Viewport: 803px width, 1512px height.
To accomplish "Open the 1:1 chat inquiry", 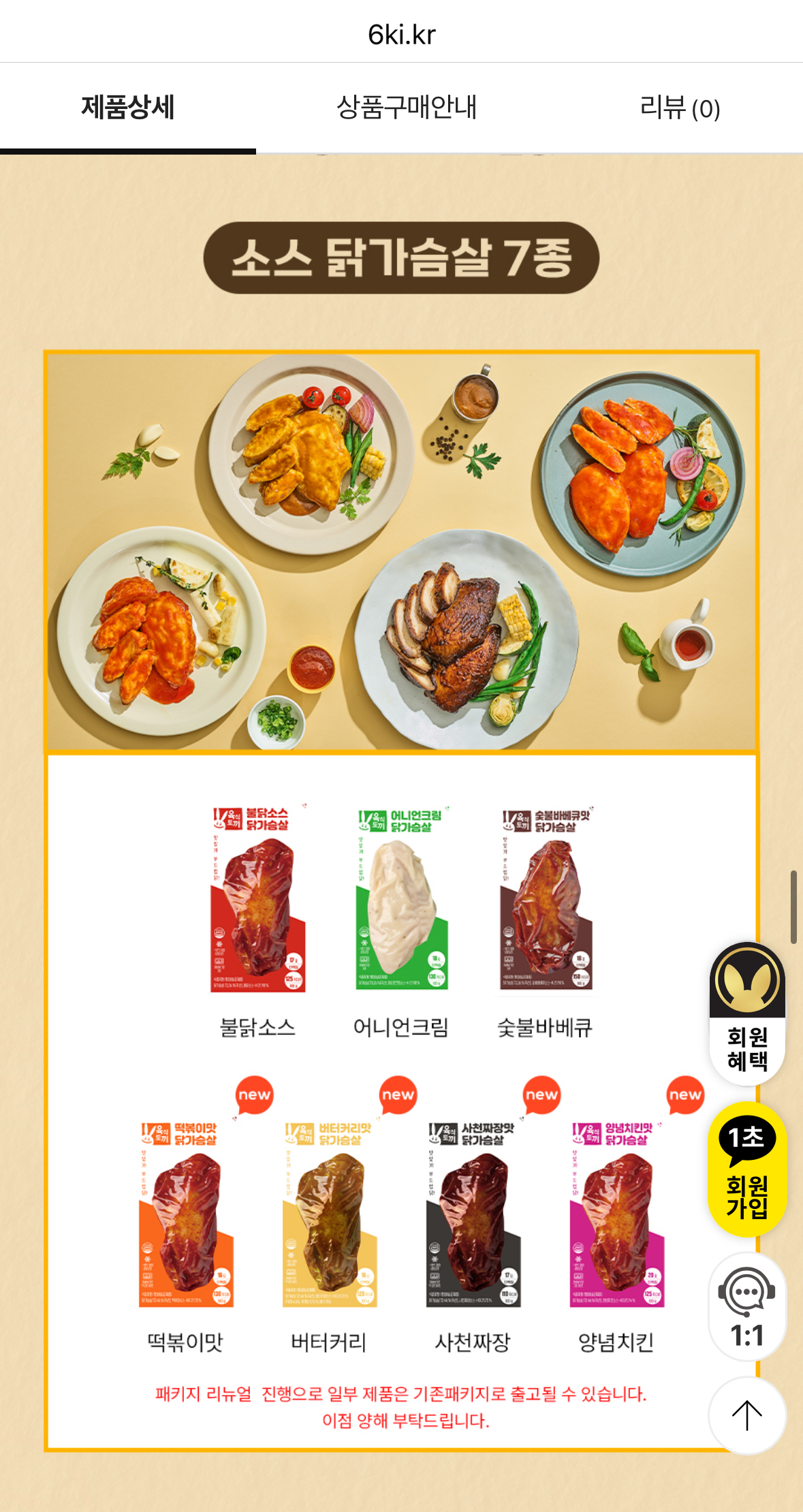I will coord(747,1306).
